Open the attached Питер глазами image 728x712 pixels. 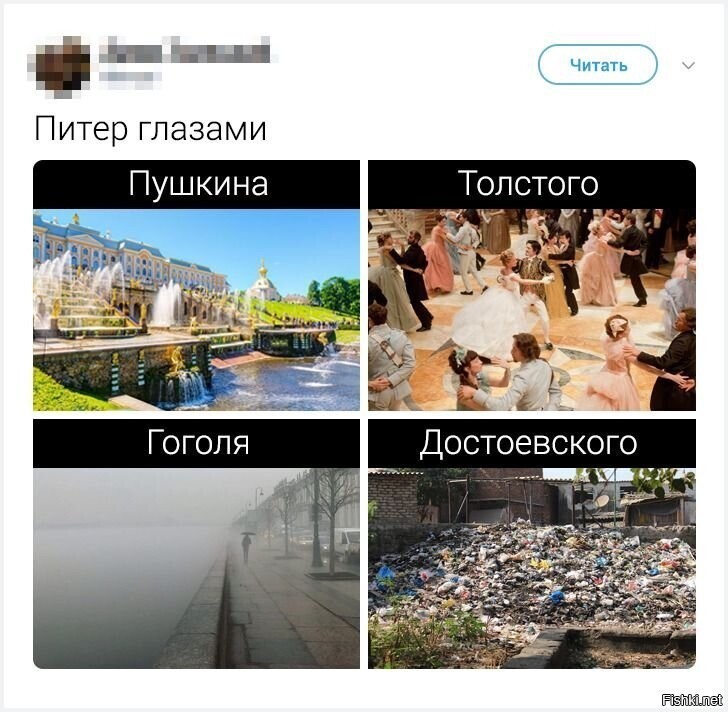click(x=364, y=414)
